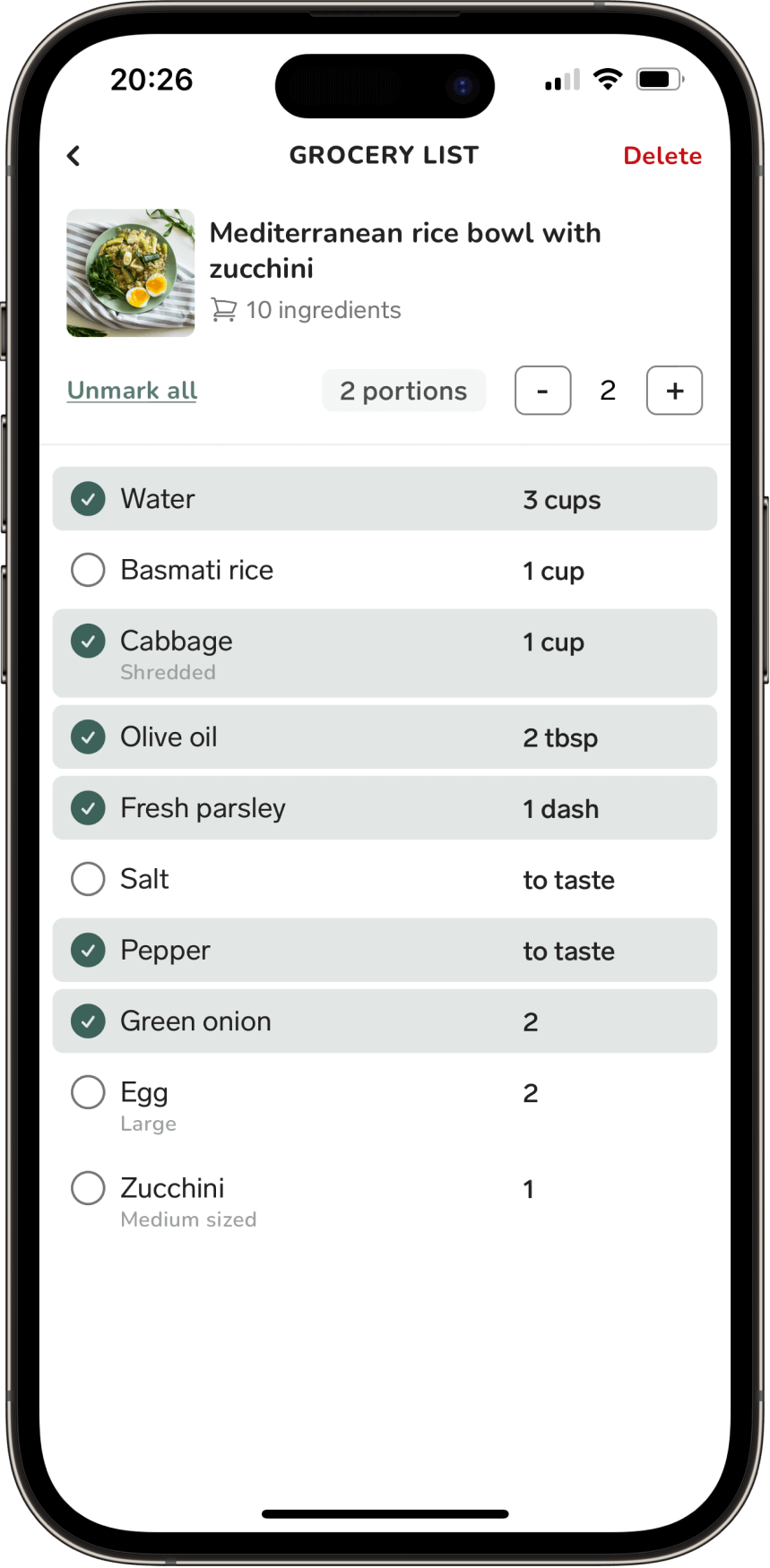The width and height of the screenshot is (770, 1568).
Task: Mark Basmati rice as bought
Action: pyautogui.click(x=88, y=570)
